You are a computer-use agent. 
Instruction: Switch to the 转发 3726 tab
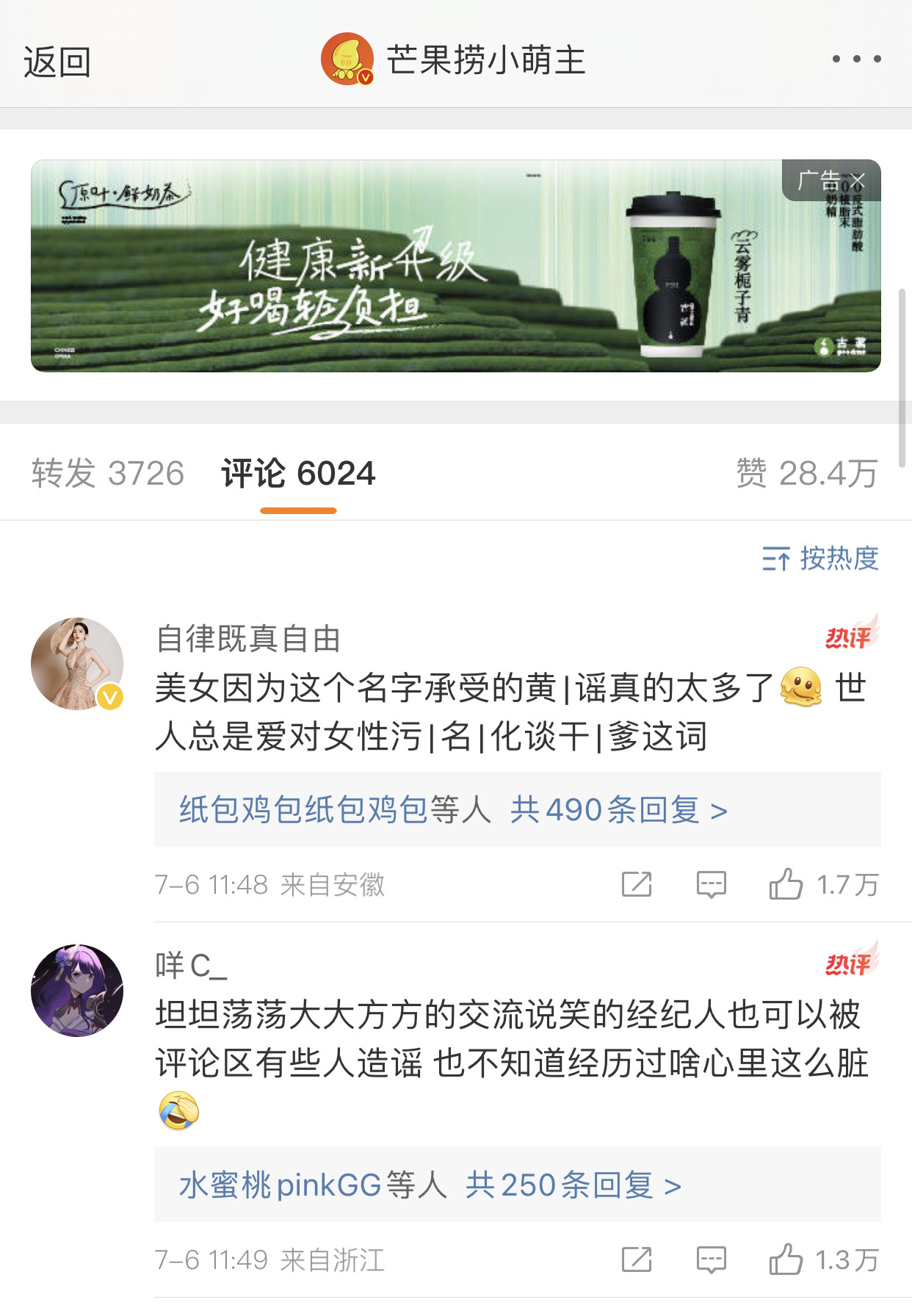[x=107, y=473]
